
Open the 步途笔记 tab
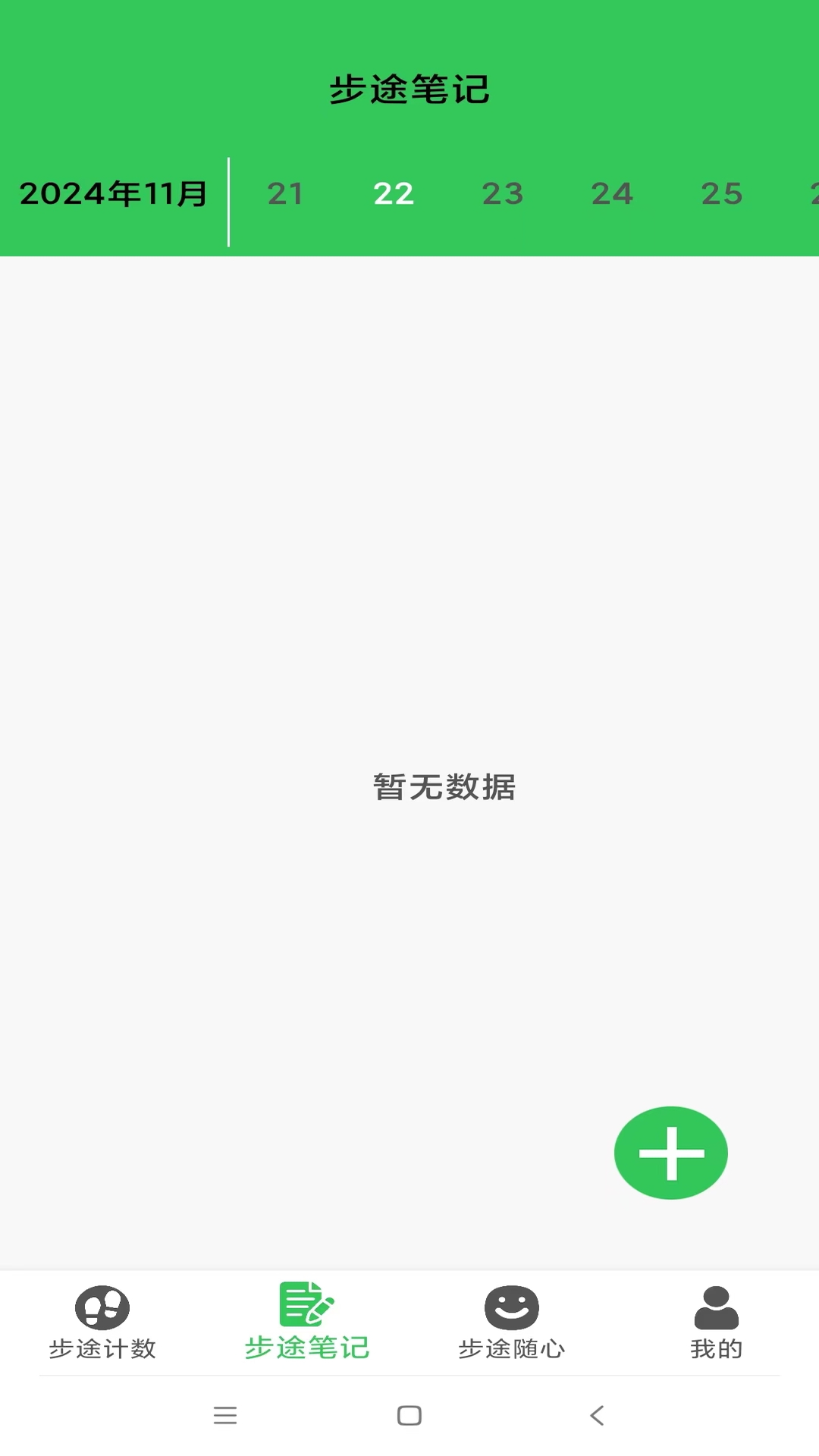[x=307, y=1321]
